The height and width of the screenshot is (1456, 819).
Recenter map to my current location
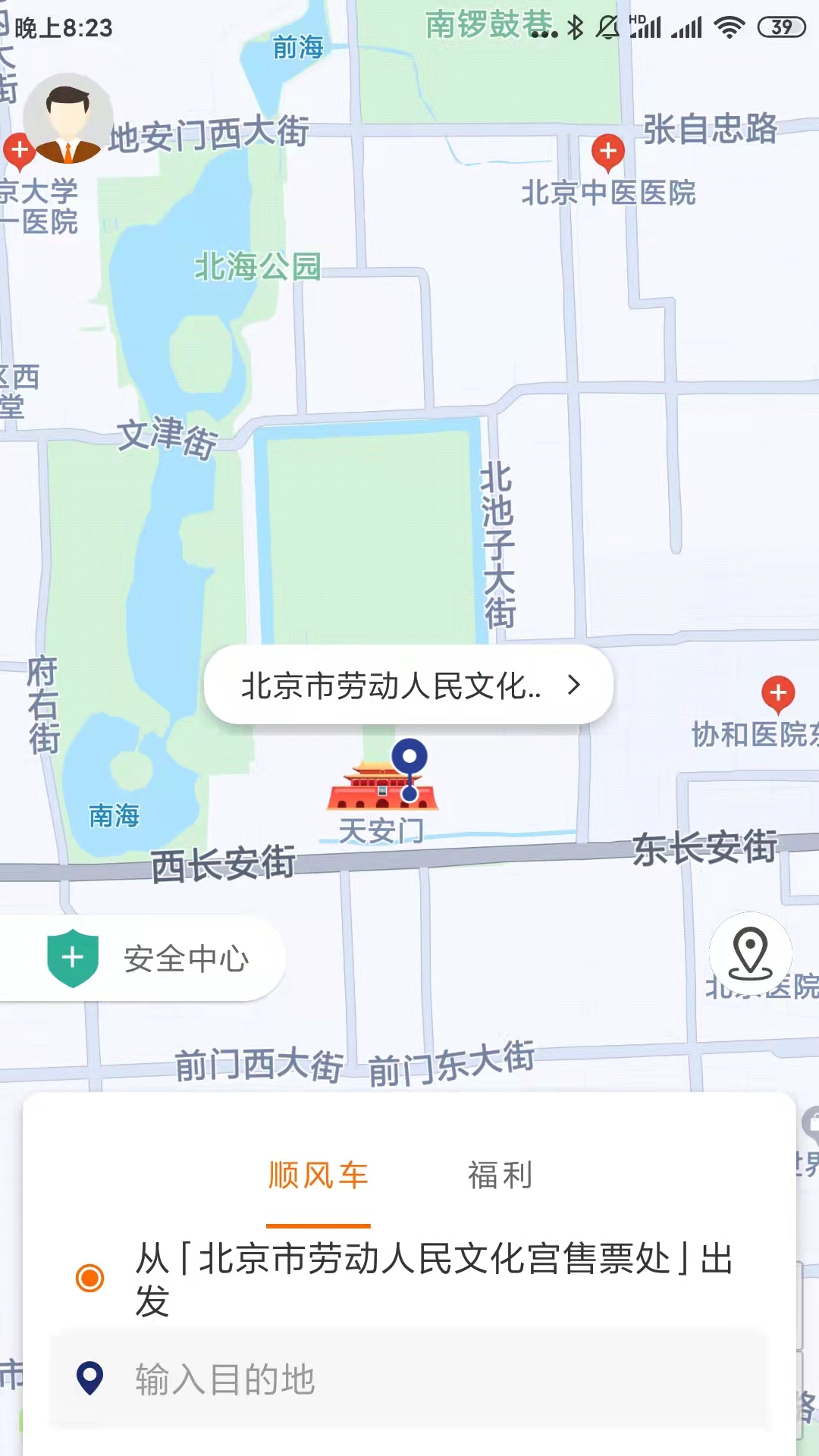tap(750, 953)
